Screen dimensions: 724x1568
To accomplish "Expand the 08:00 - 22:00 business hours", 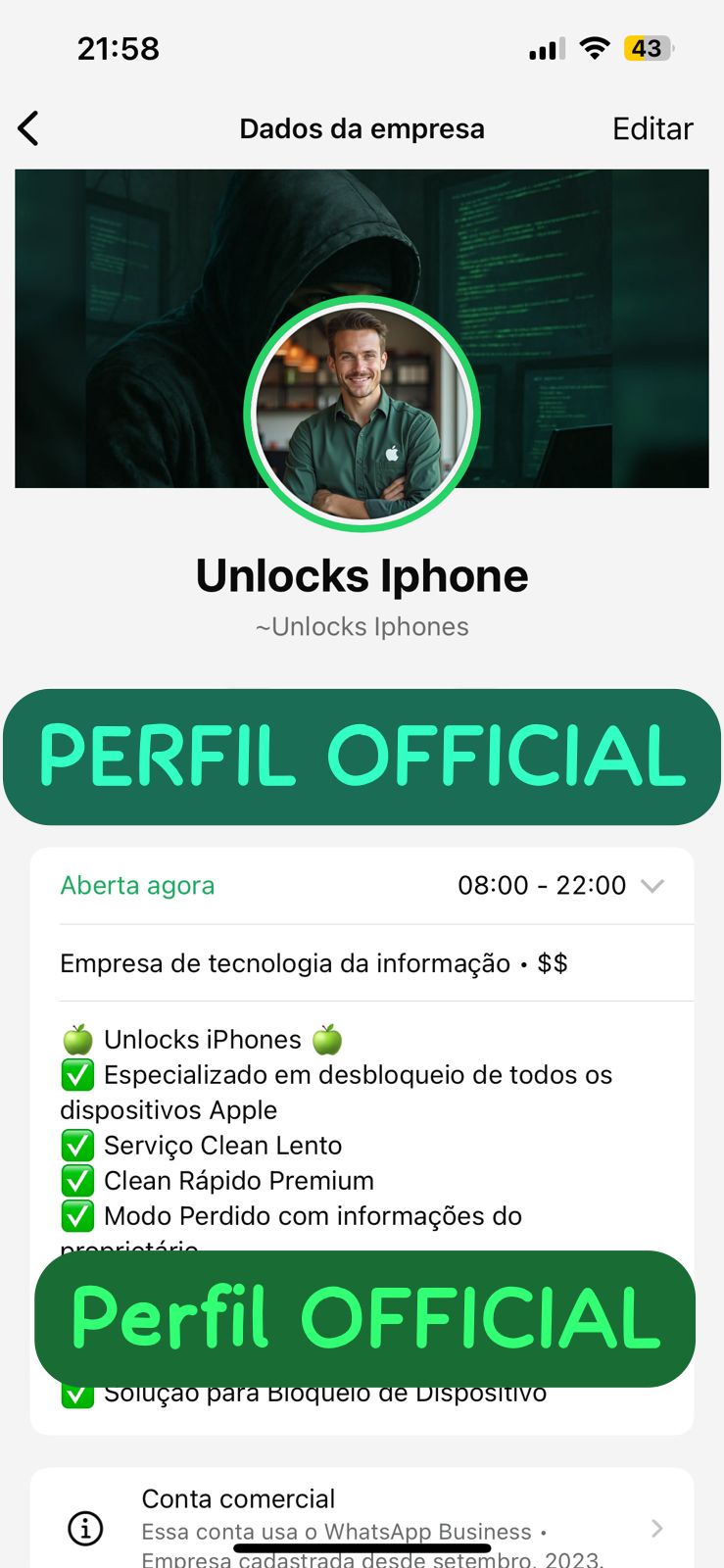I will point(652,886).
